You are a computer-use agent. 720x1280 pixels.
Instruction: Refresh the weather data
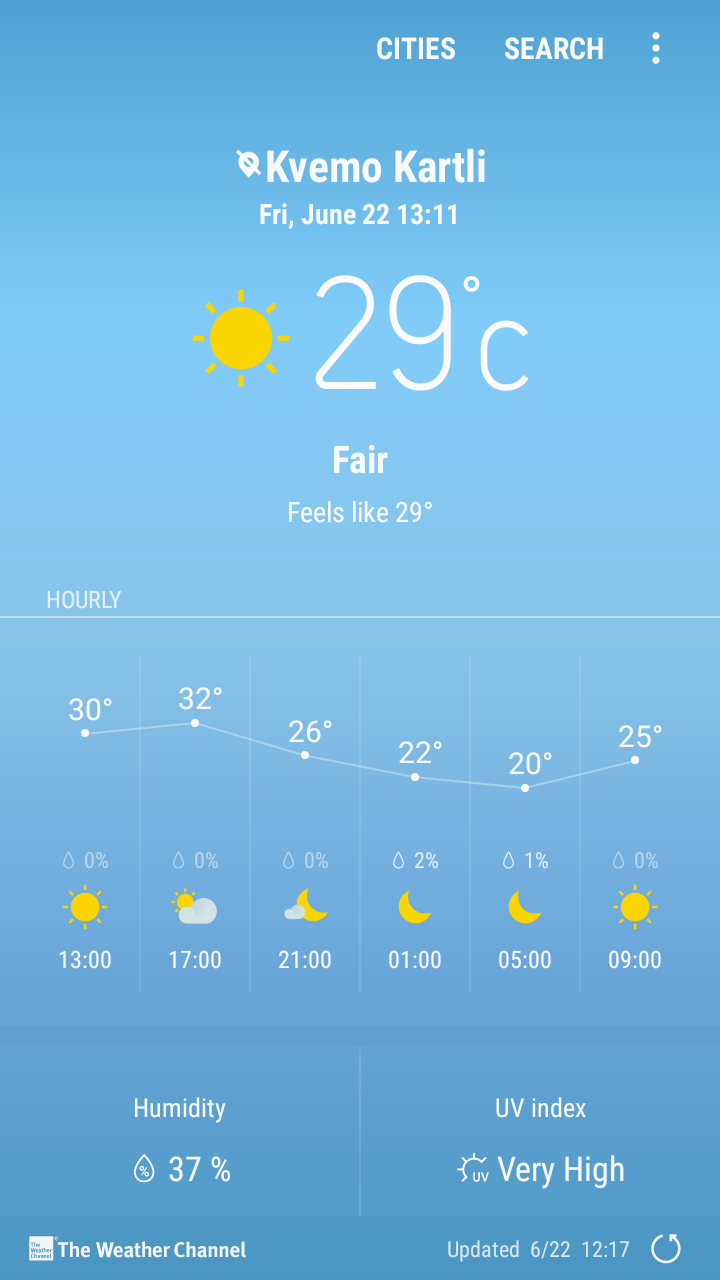(x=666, y=1248)
